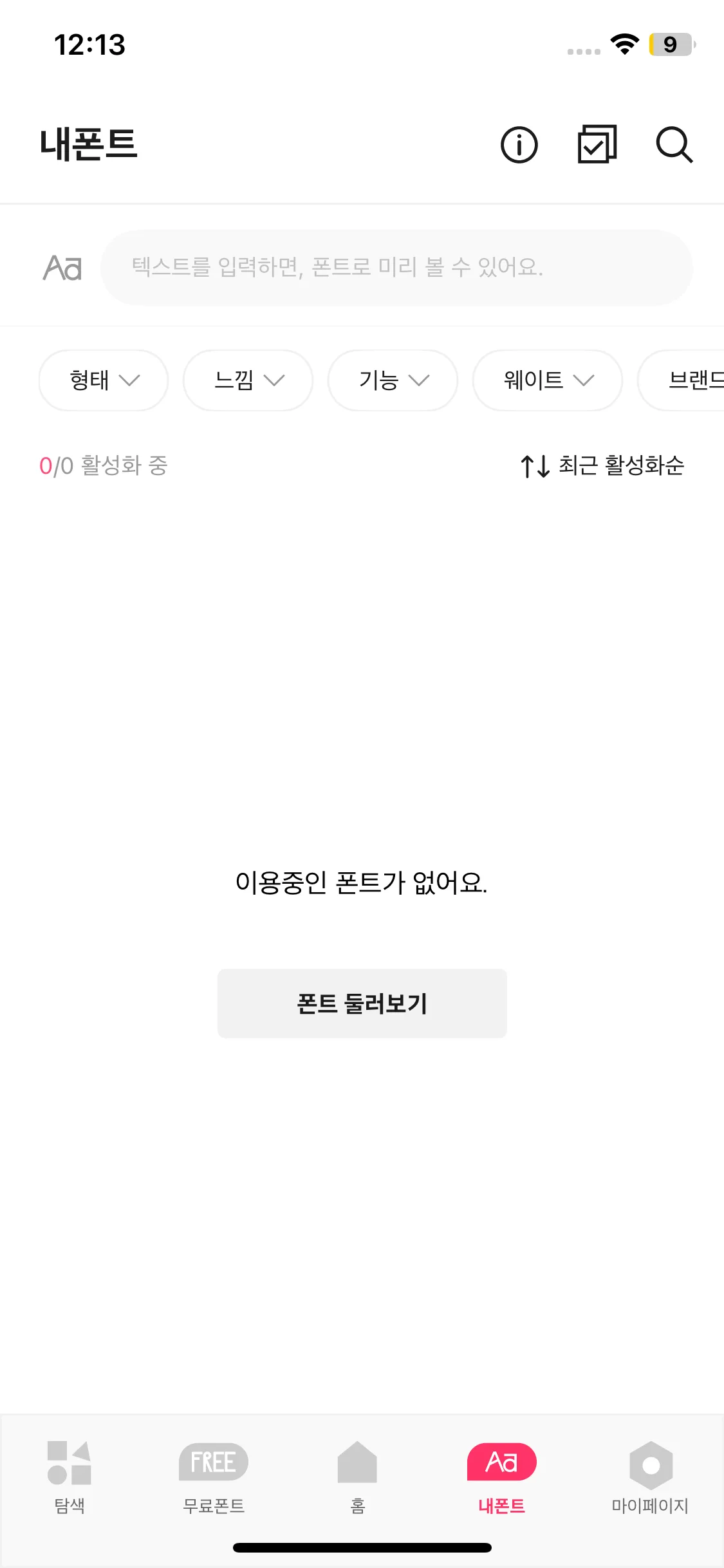Switch to the 무료폰트 tab
Image resolution: width=724 pixels, height=1568 pixels.
point(214,1477)
